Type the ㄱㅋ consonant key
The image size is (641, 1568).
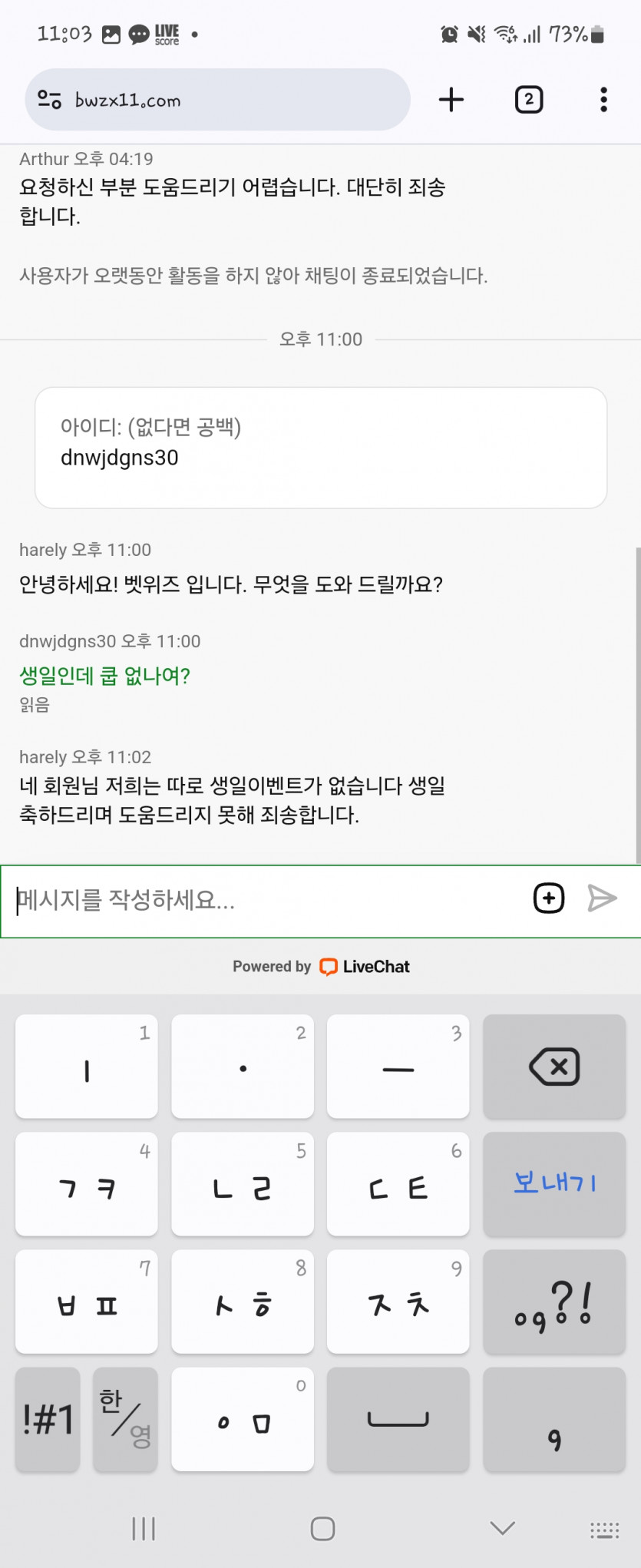point(87,1183)
